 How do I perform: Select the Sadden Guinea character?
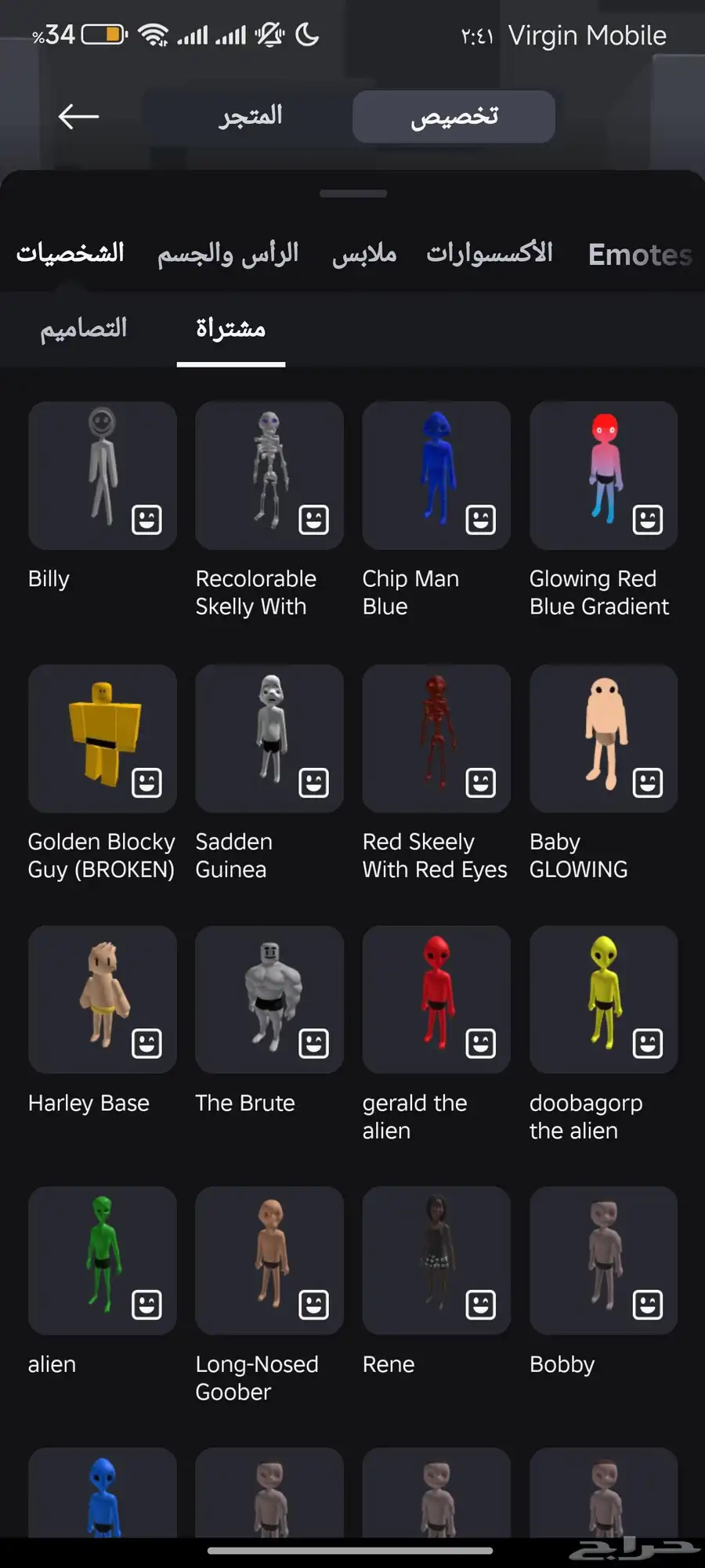269,738
